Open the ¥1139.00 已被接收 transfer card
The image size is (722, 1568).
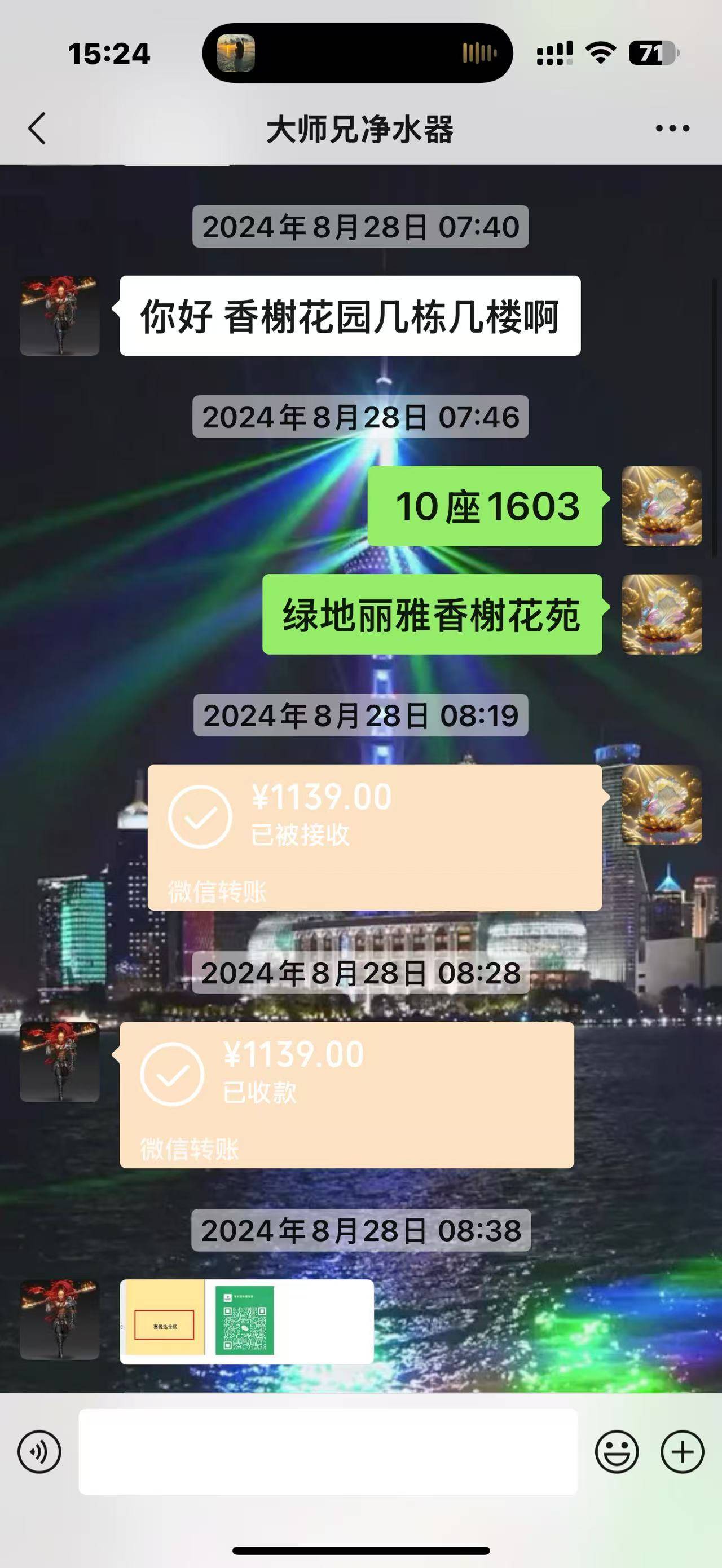point(375,837)
